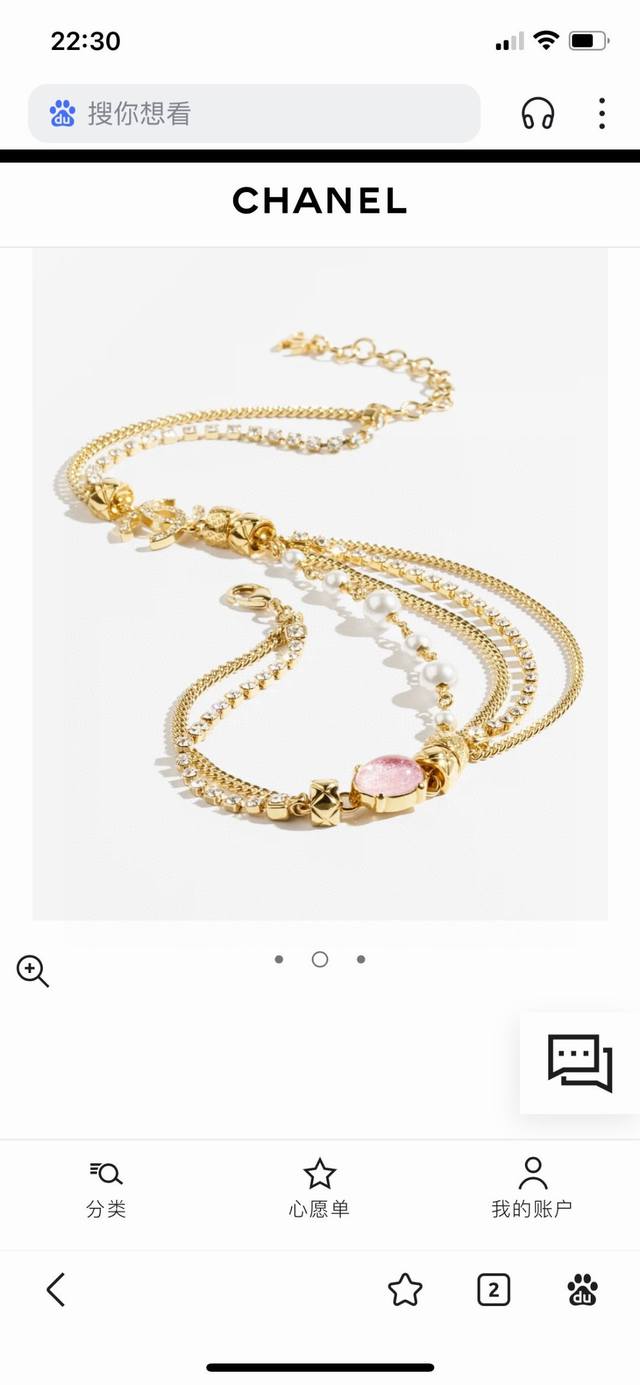Zoom into the necklace product image
Viewport: 640px width, 1385px height.
coord(32,970)
